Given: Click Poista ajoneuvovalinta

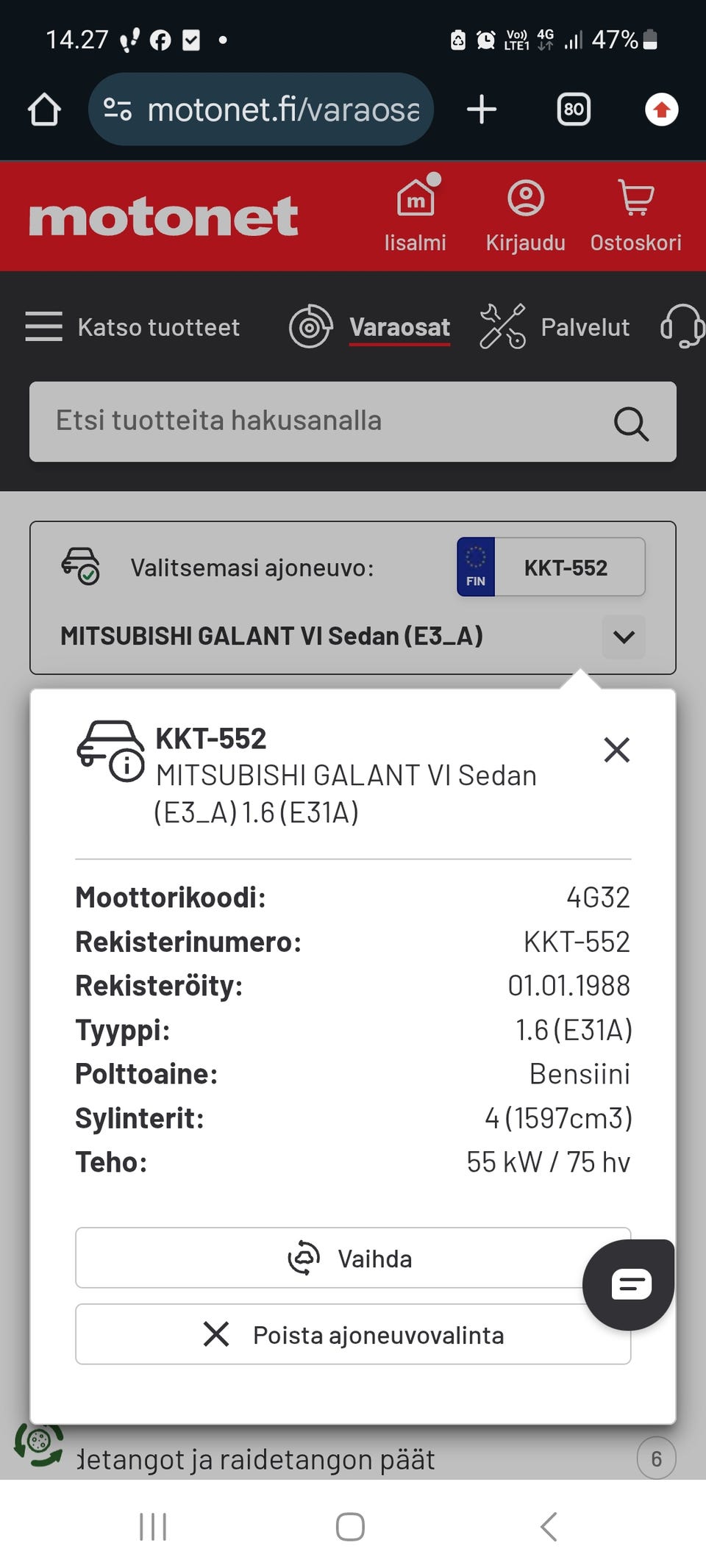Looking at the screenshot, I should [352, 1334].
